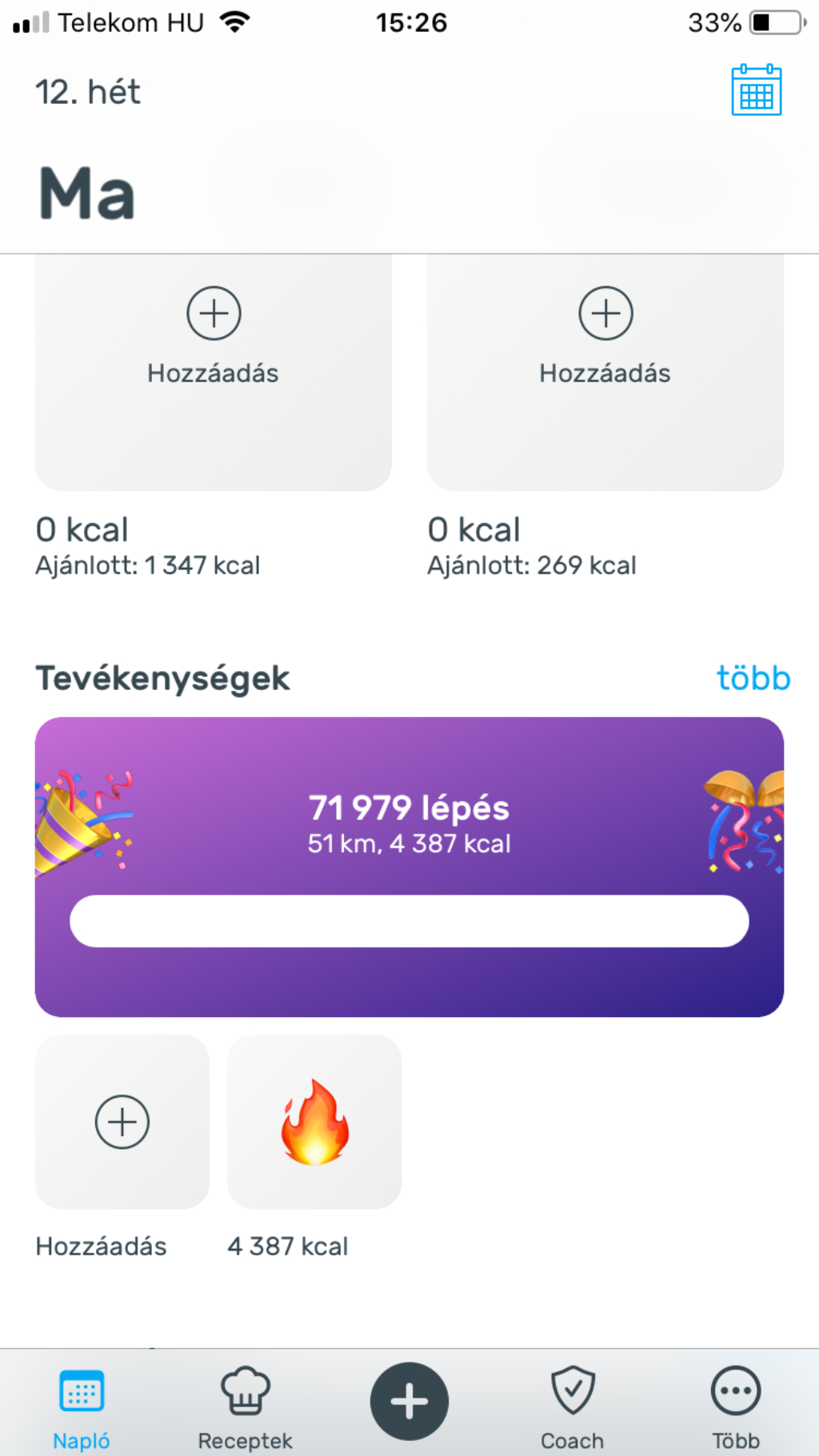Tap the central plus button
This screenshot has height=1456, width=819.
409,1401
